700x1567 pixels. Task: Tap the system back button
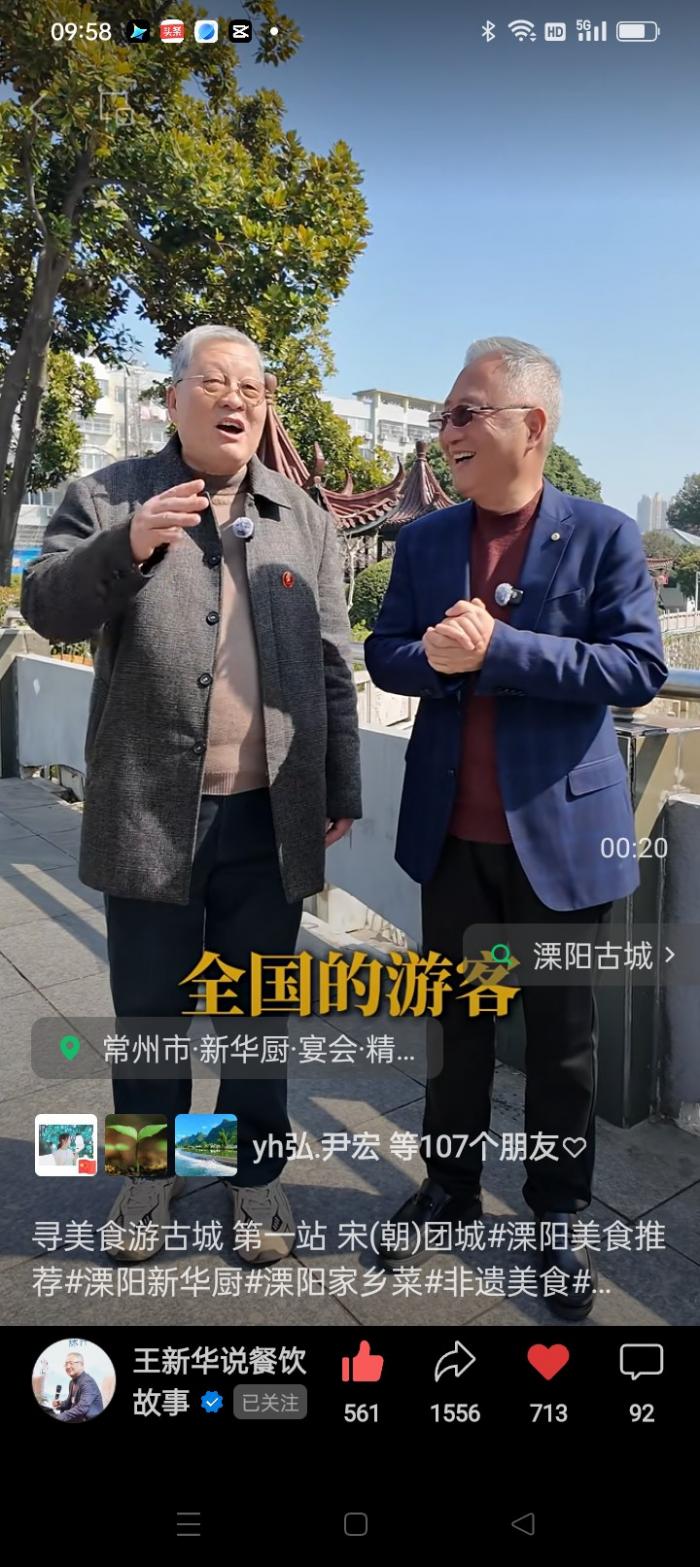point(523,1523)
